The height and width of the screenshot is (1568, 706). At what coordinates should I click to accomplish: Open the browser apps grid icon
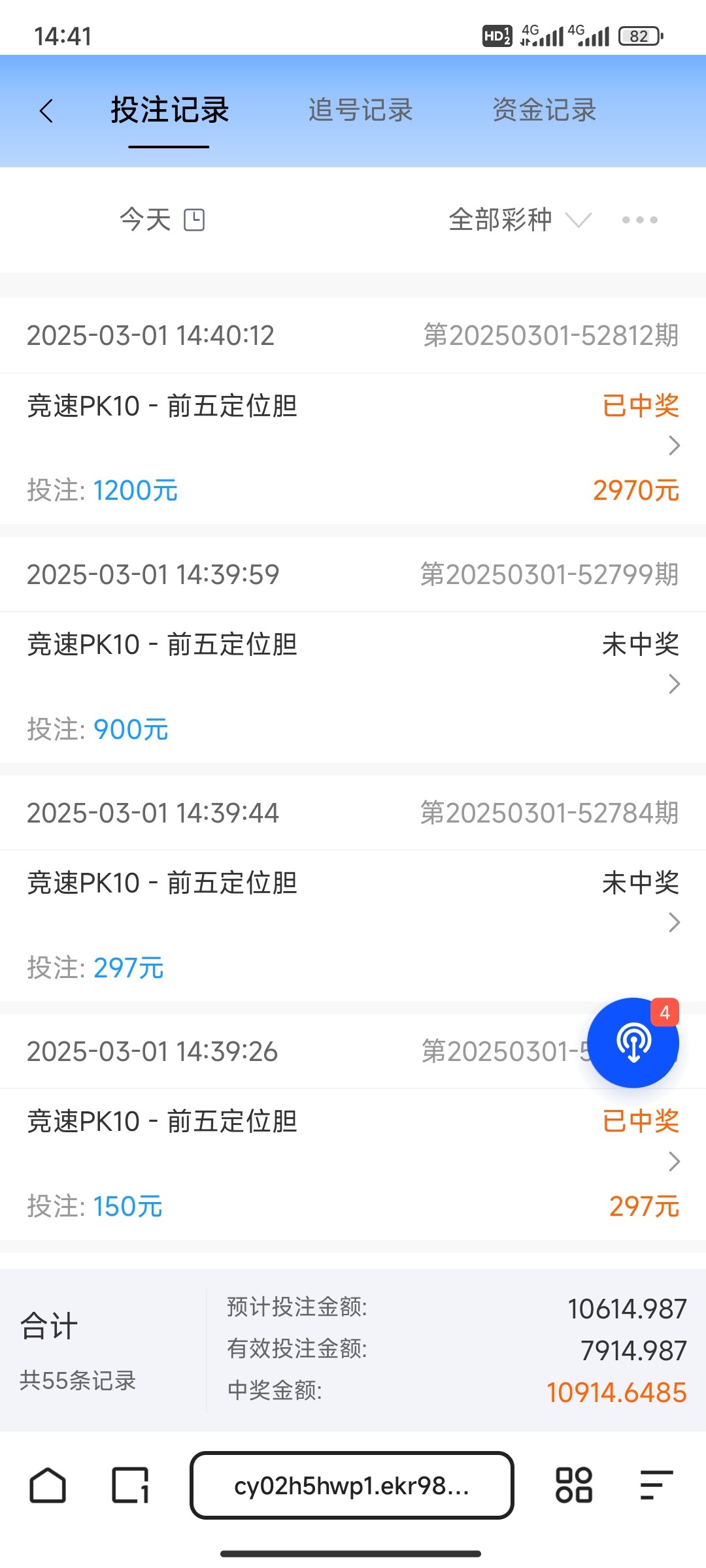tap(573, 1484)
